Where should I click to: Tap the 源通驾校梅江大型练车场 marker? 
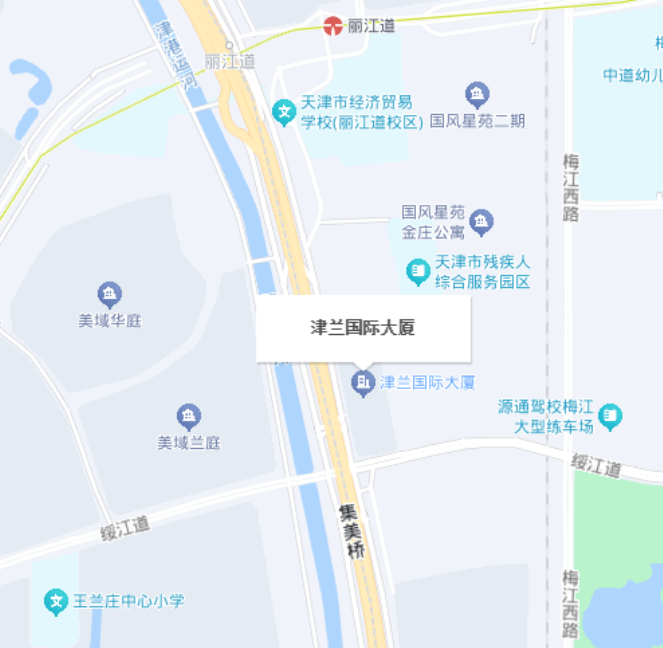pyautogui.click(x=610, y=416)
